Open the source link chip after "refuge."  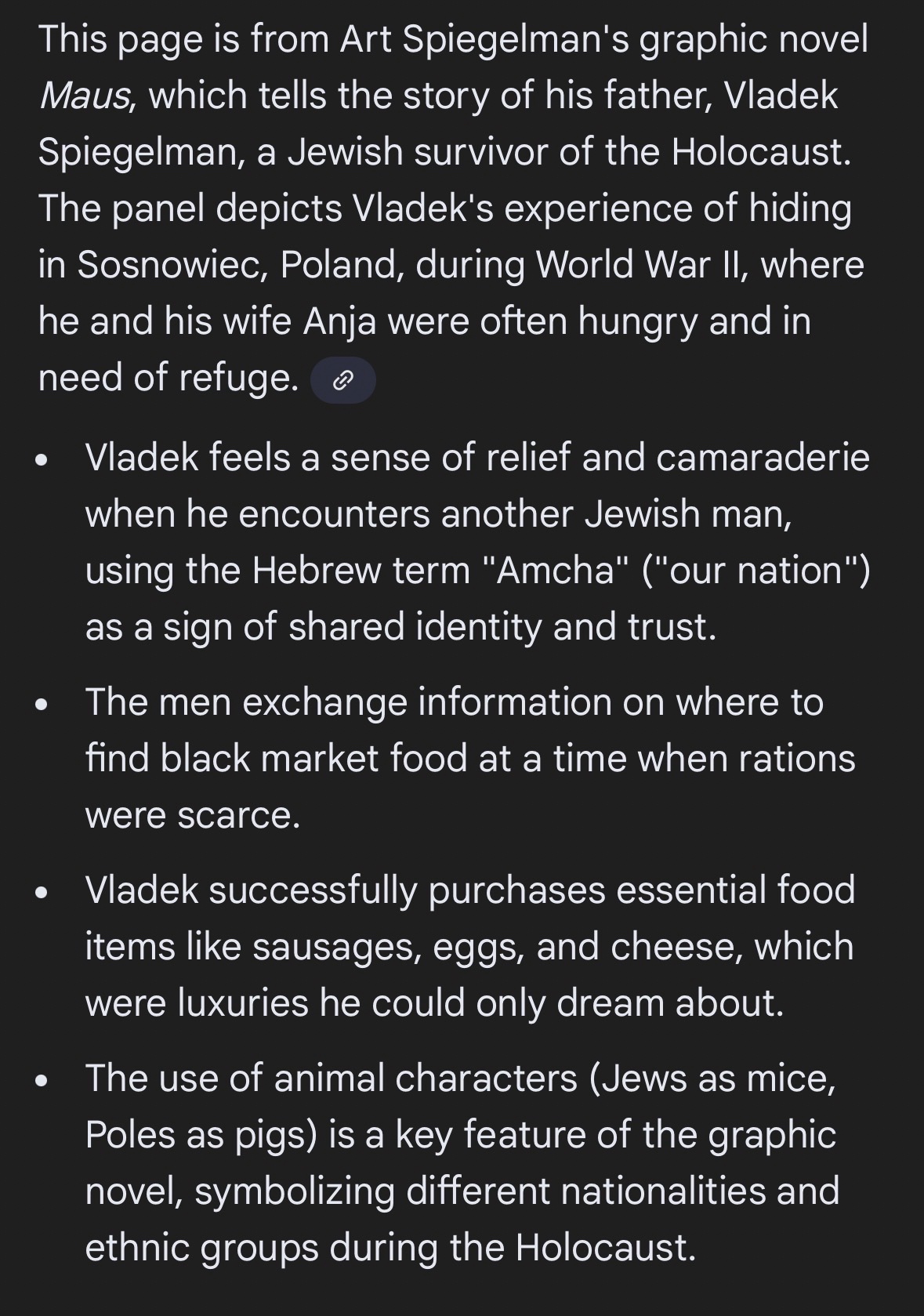[x=342, y=381]
